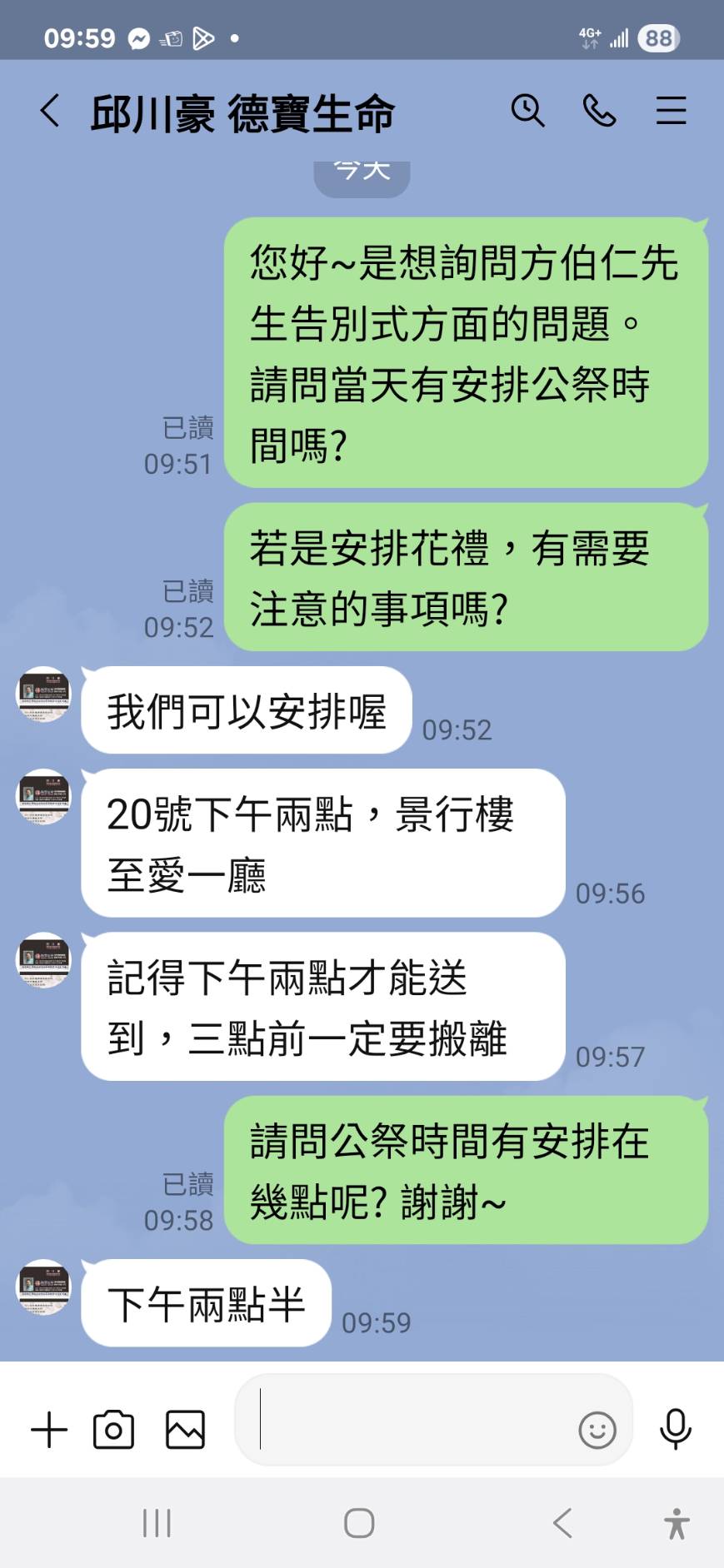Open the chat hamburger menu

tap(671, 111)
